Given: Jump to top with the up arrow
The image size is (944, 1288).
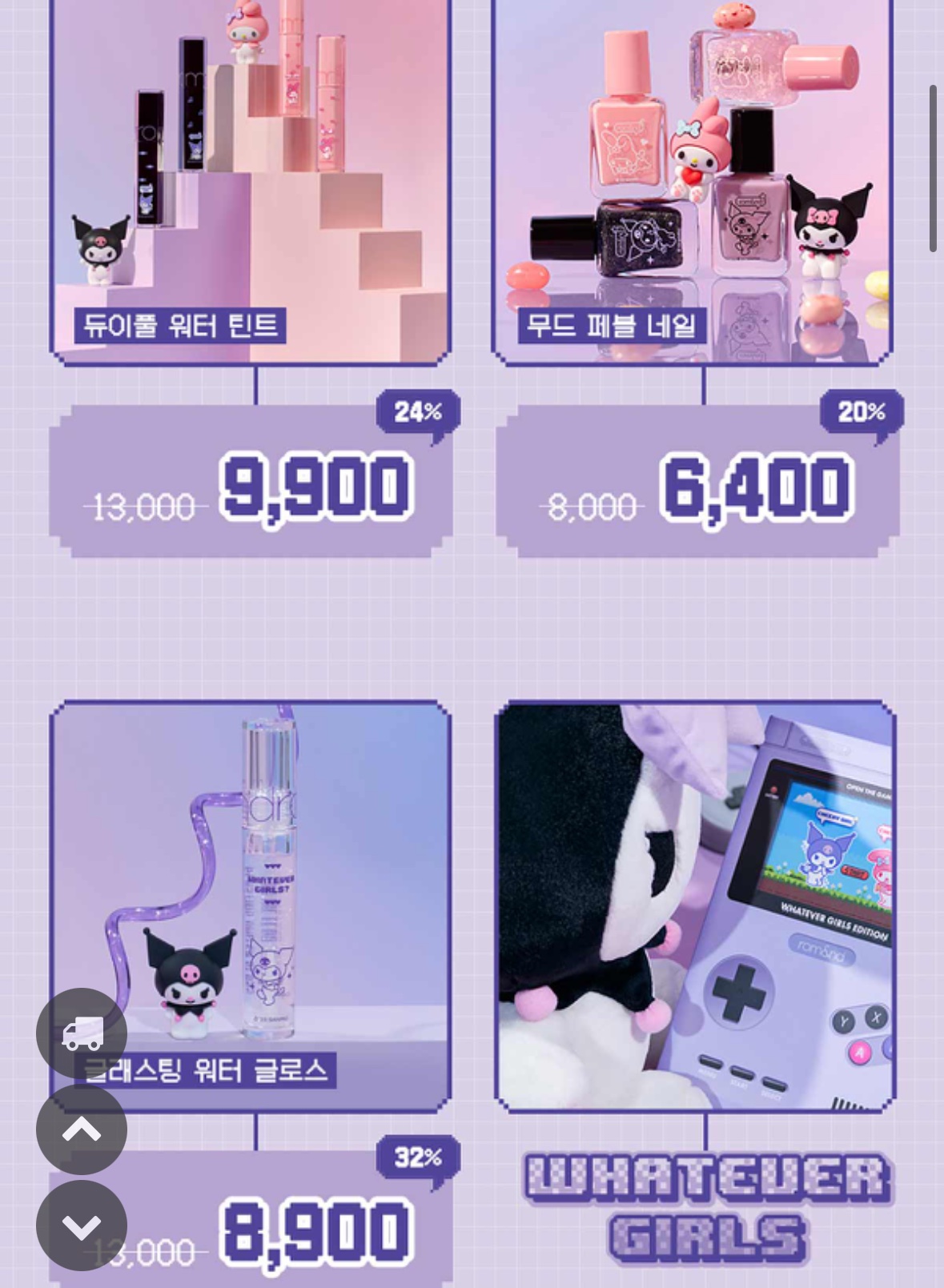Looking at the screenshot, I should pos(82,1130).
